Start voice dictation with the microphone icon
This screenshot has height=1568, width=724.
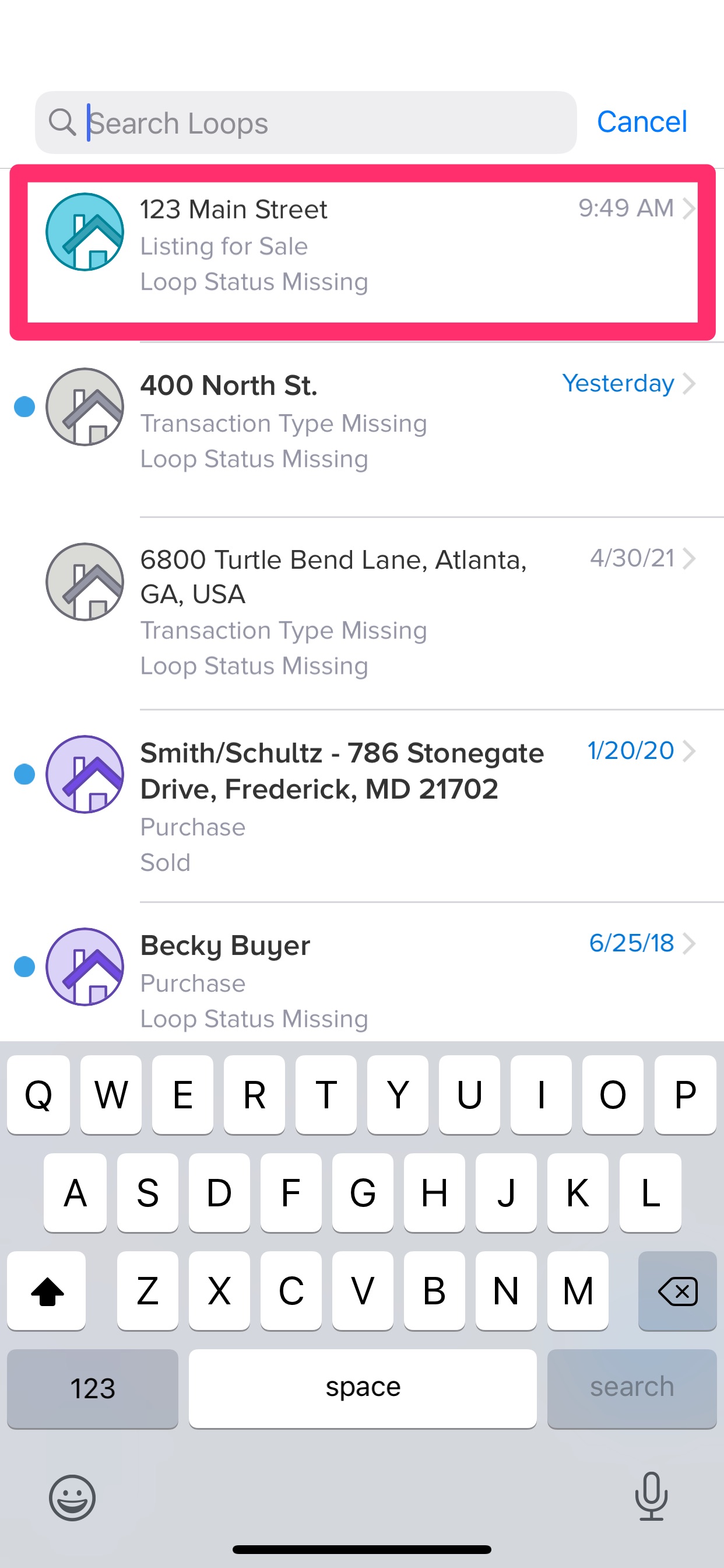click(x=651, y=1499)
